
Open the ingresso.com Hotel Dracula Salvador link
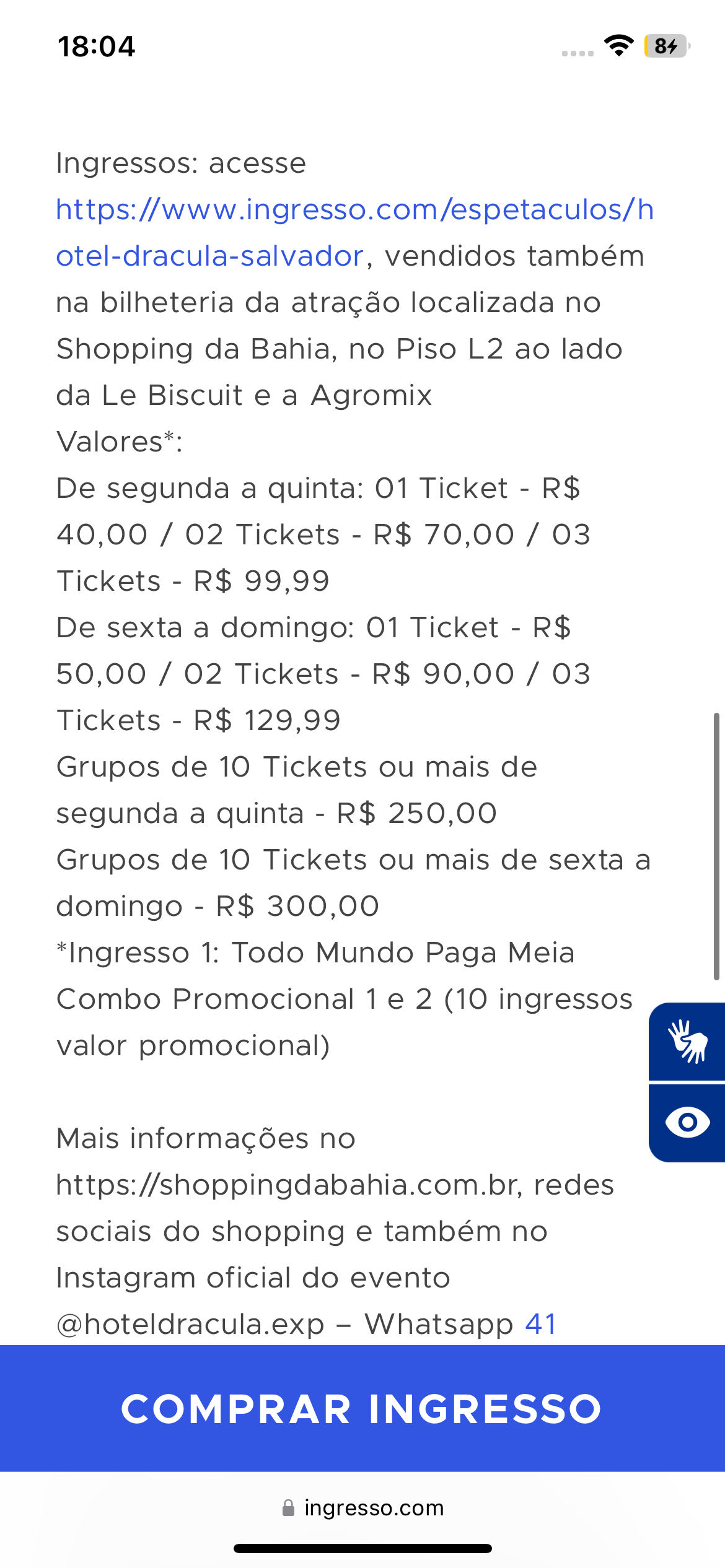pyautogui.click(x=354, y=211)
